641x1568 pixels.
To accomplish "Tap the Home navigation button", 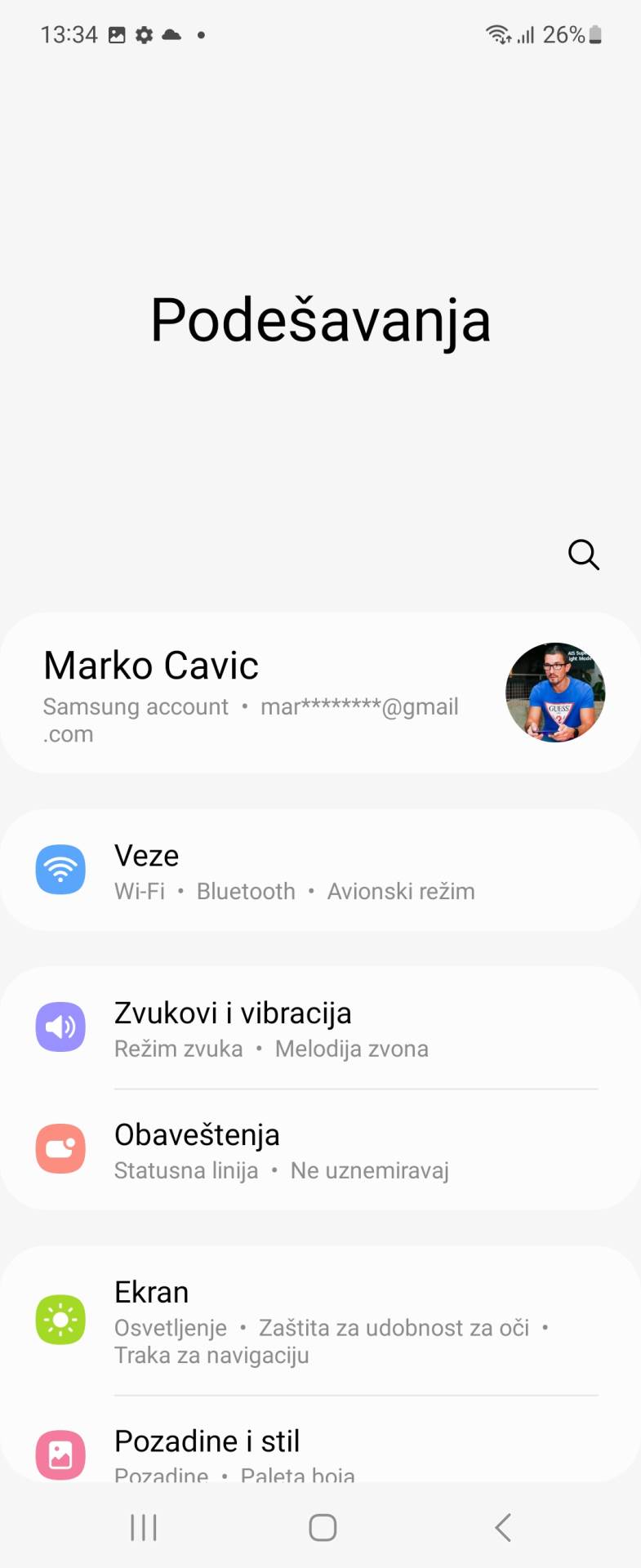I will 322,1526.
